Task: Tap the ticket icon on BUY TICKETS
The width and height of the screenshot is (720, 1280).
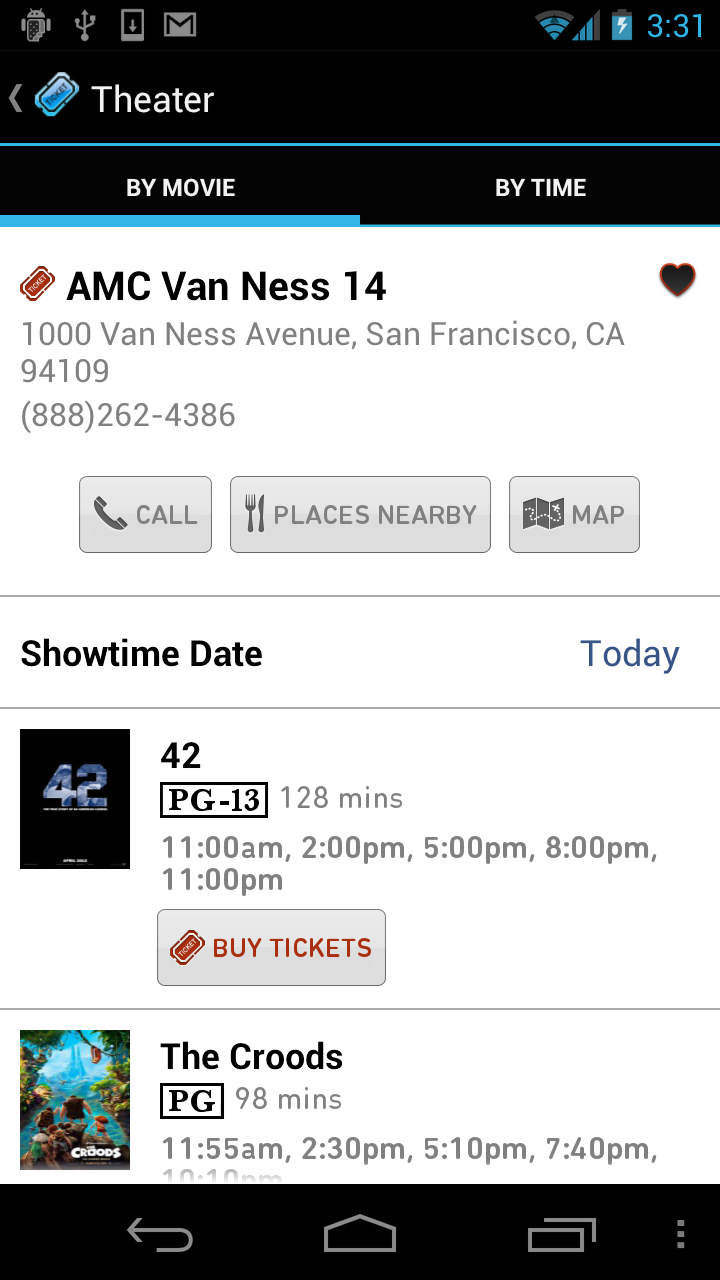Action: (188, 945)
